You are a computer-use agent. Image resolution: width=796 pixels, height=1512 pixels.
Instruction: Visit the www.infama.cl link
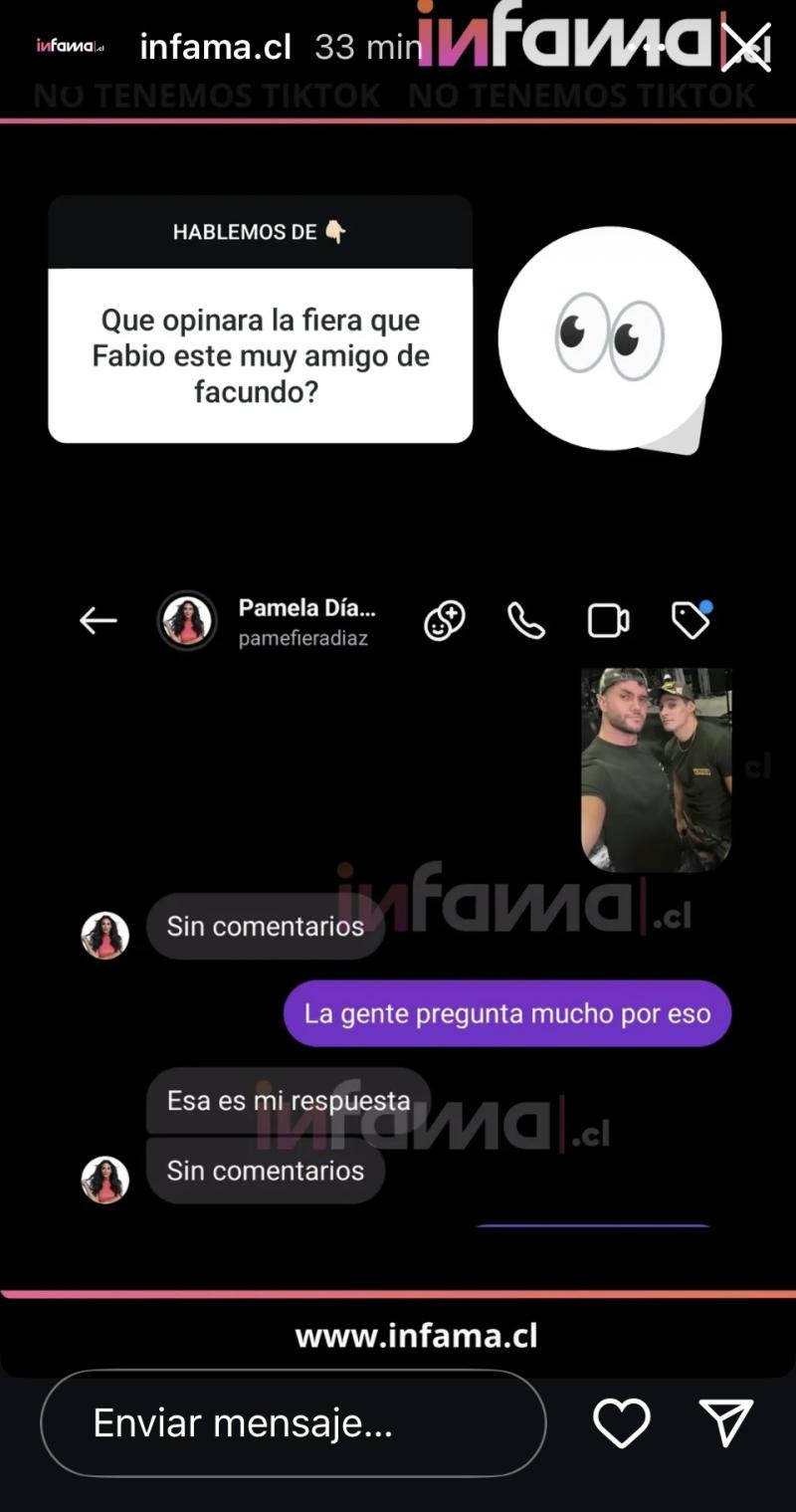pyautogui.click(x=414, y=1335)
